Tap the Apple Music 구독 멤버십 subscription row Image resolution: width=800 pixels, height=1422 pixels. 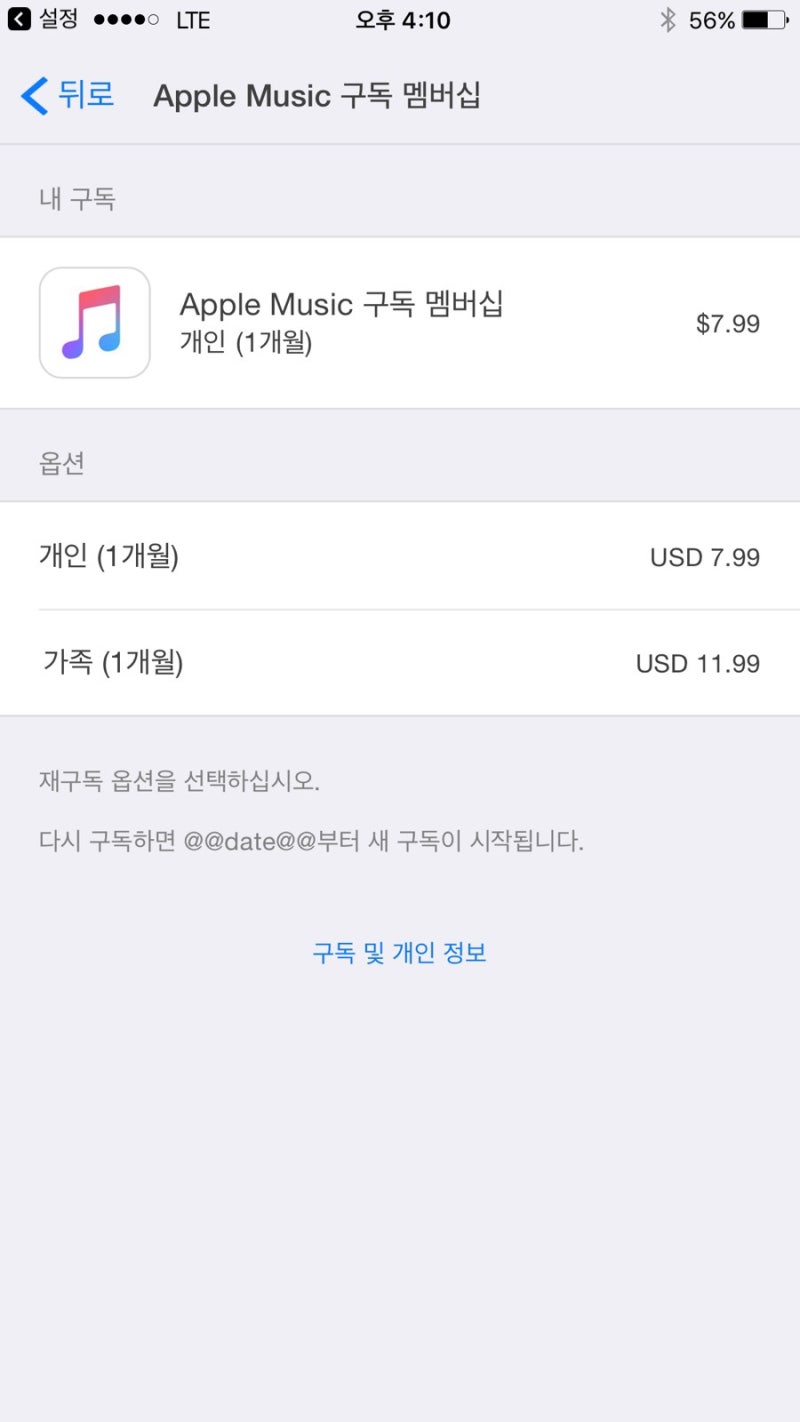[x=400, y=322]
